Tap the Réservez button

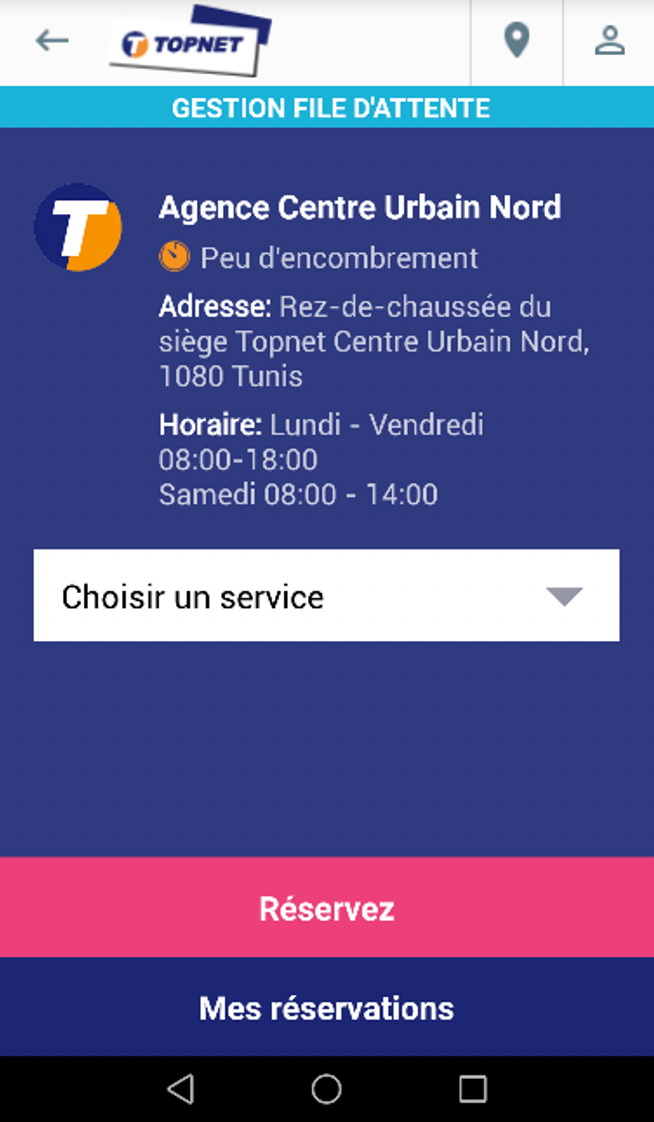point(327,907)
